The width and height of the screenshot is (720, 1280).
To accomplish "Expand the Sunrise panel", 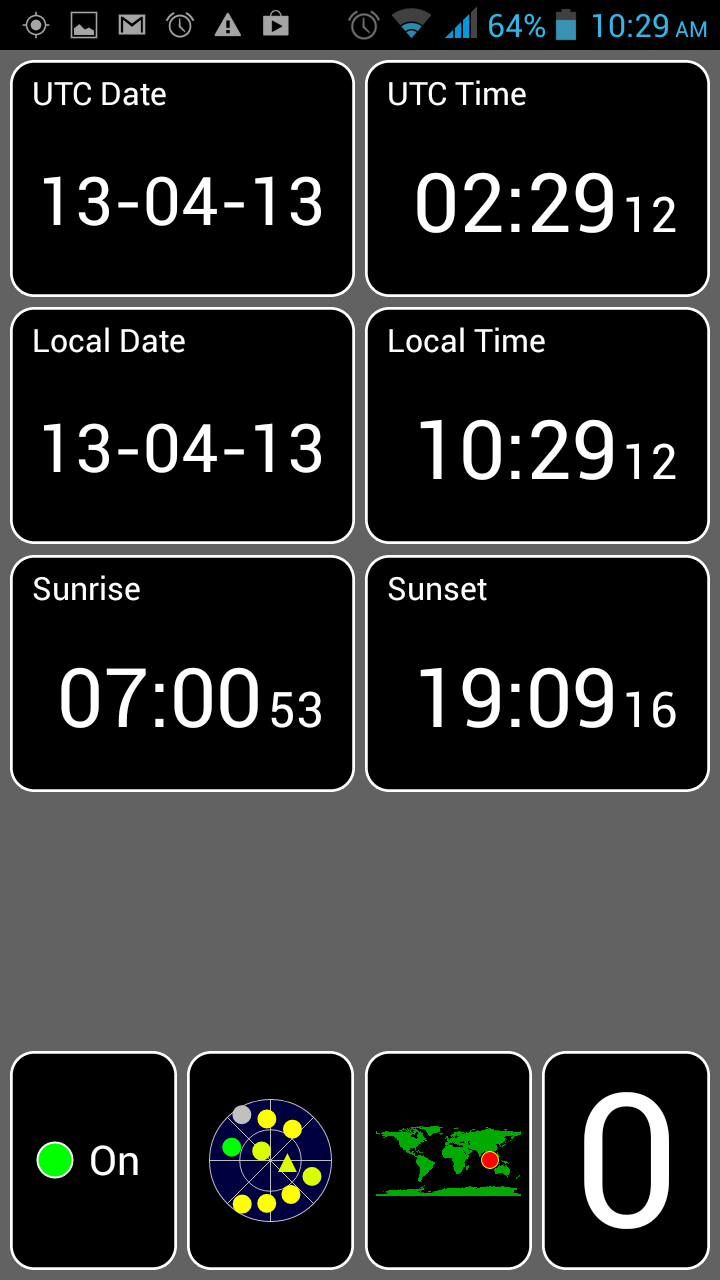I will click(182, 672).
